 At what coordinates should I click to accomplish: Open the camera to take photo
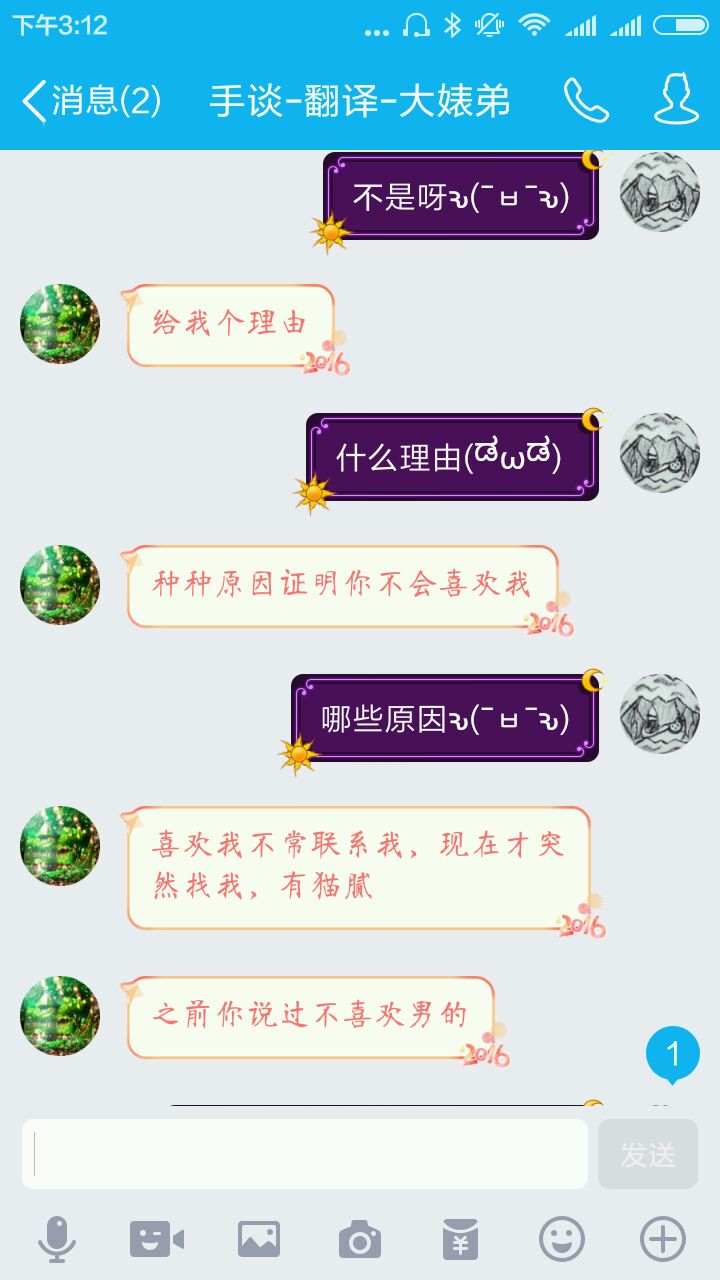point(360,1240)
